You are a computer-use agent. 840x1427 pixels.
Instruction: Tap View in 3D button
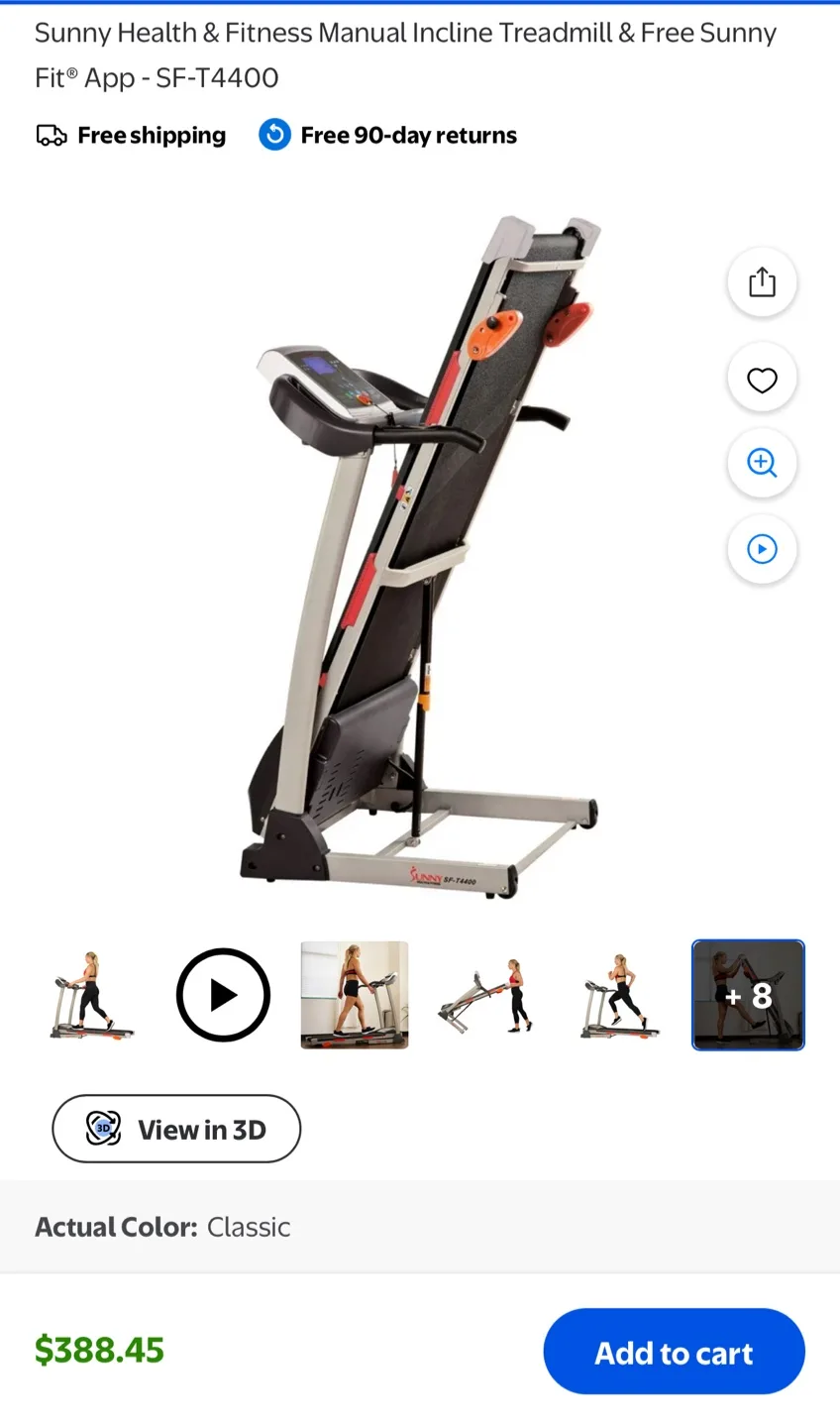pyautogui.click(x=176, y=1129)
